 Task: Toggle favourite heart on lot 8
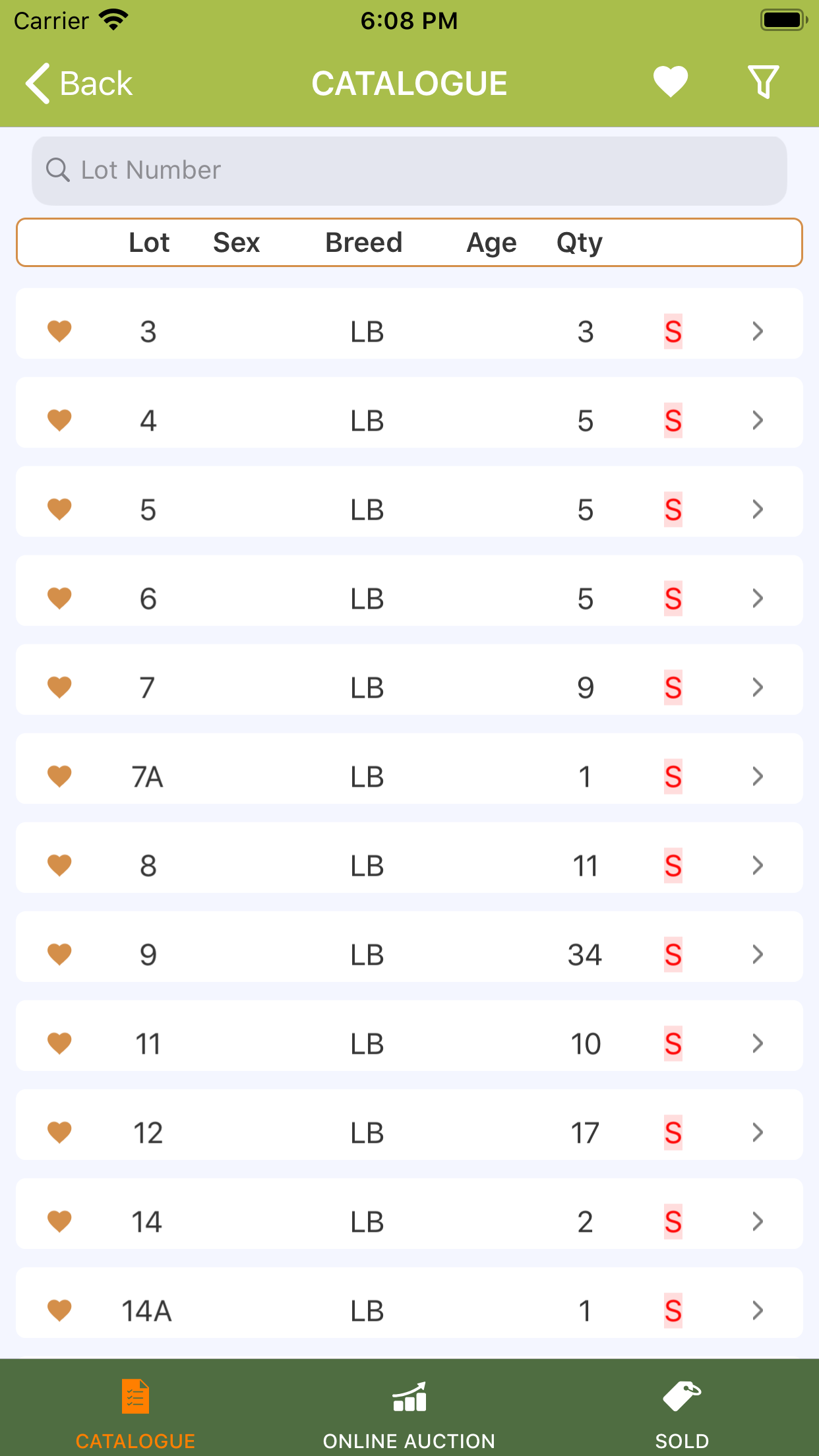point(59,865)
